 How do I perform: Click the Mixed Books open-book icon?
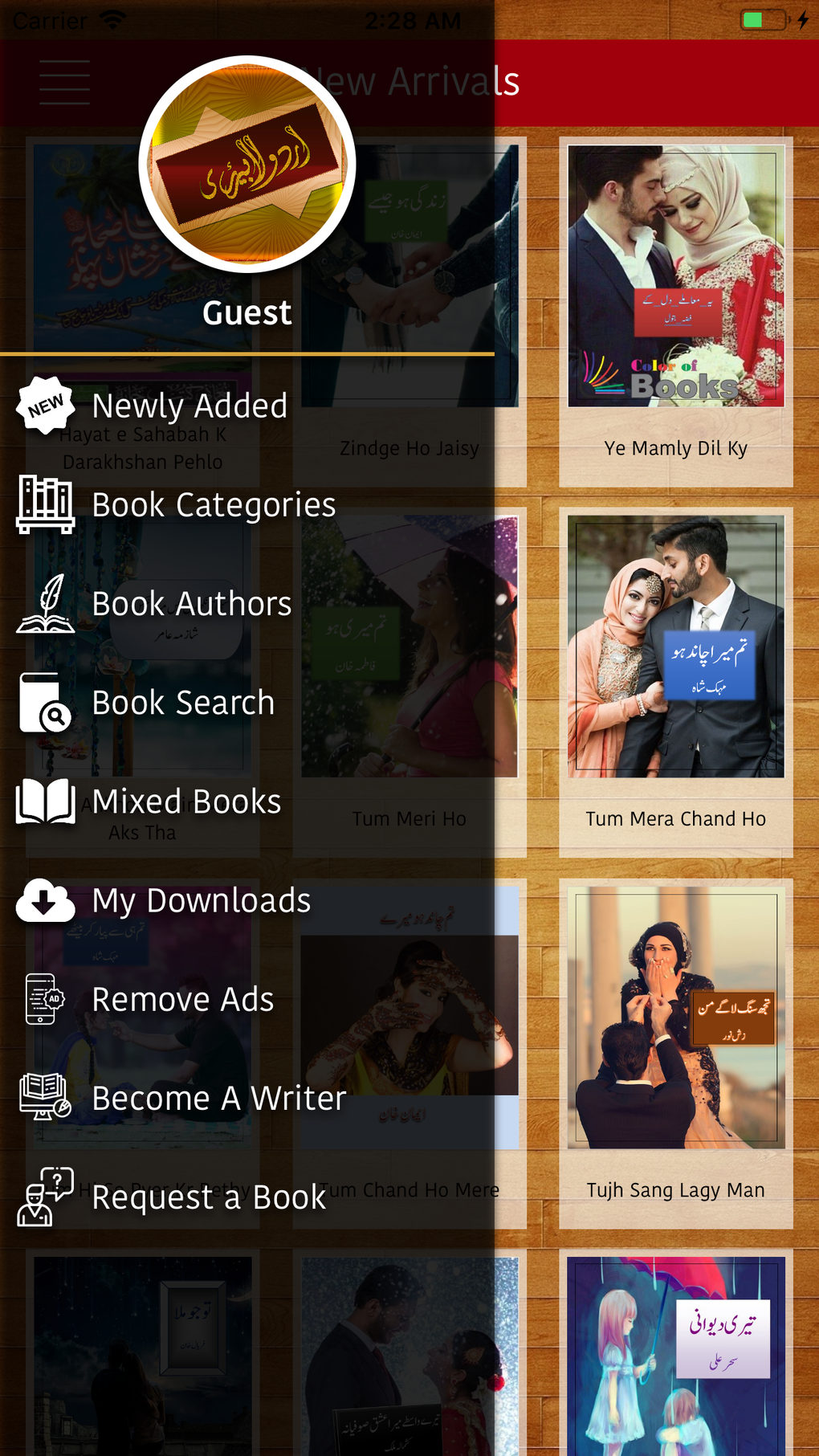click(45, 801)
